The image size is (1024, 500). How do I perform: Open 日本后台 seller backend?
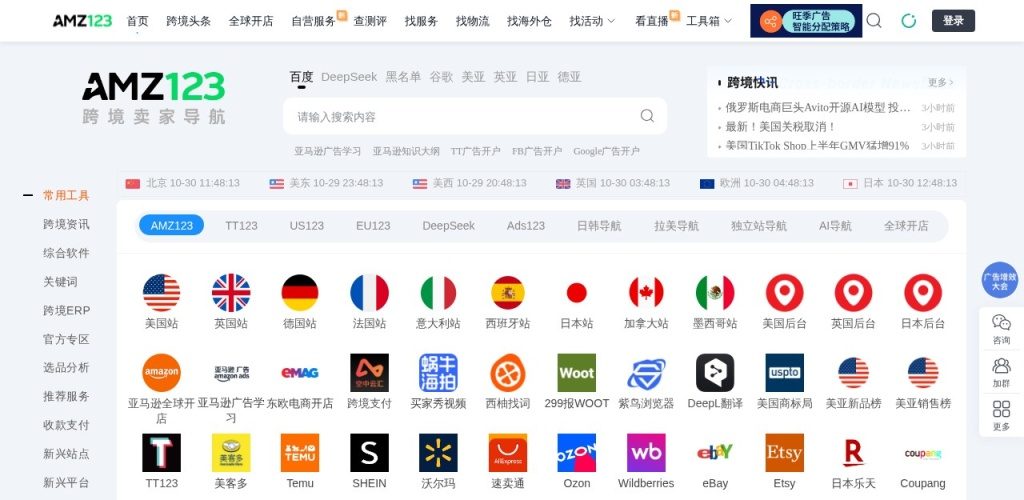tap(922, 302)
